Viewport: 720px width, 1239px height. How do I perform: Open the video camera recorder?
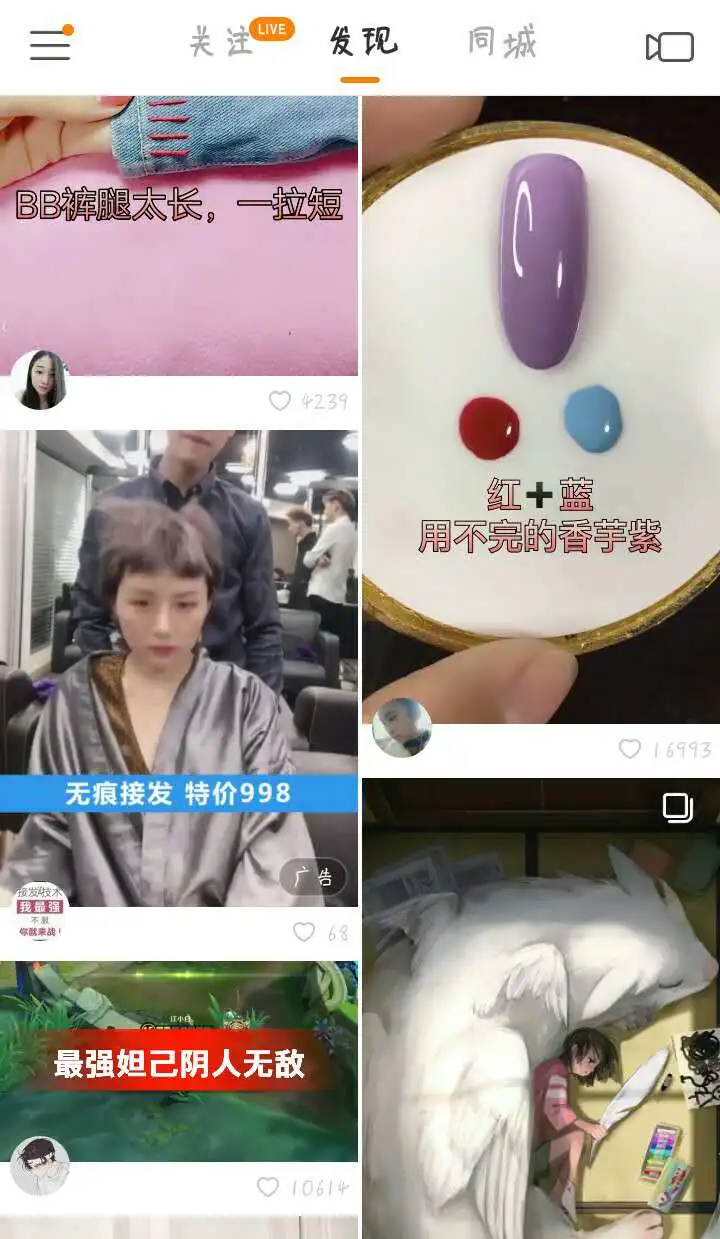click(670, 47)
